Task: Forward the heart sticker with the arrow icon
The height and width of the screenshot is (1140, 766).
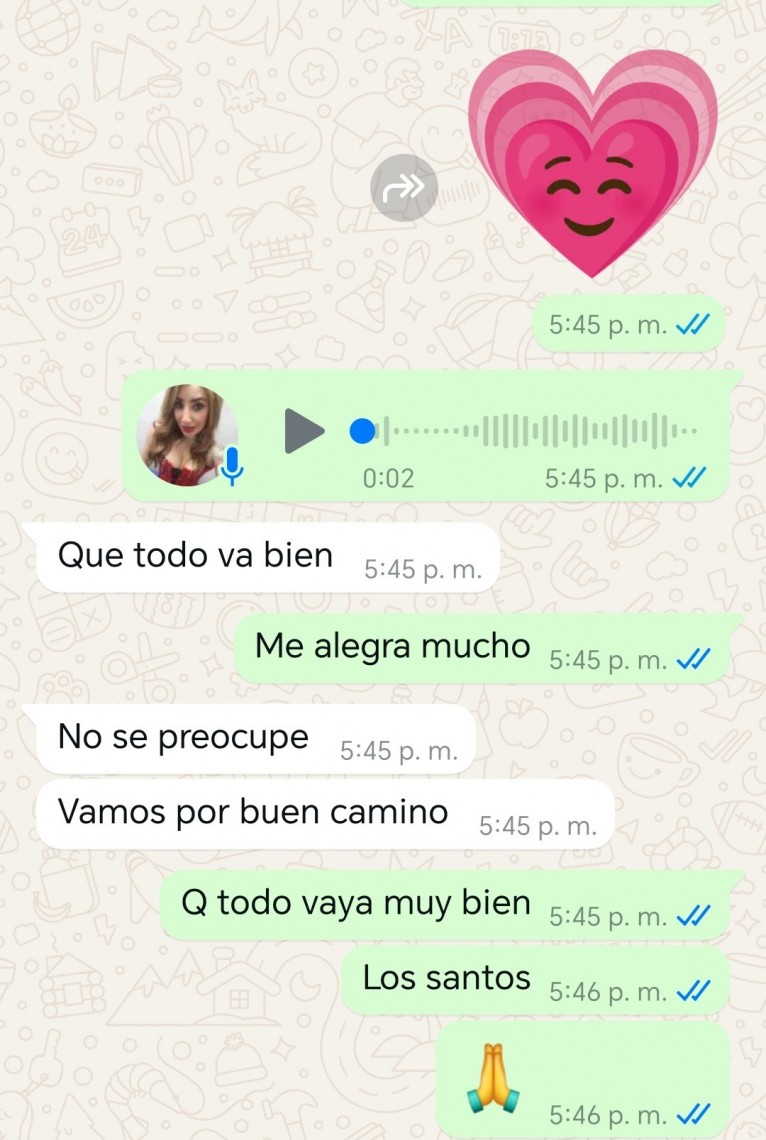Action: point(404,187)
